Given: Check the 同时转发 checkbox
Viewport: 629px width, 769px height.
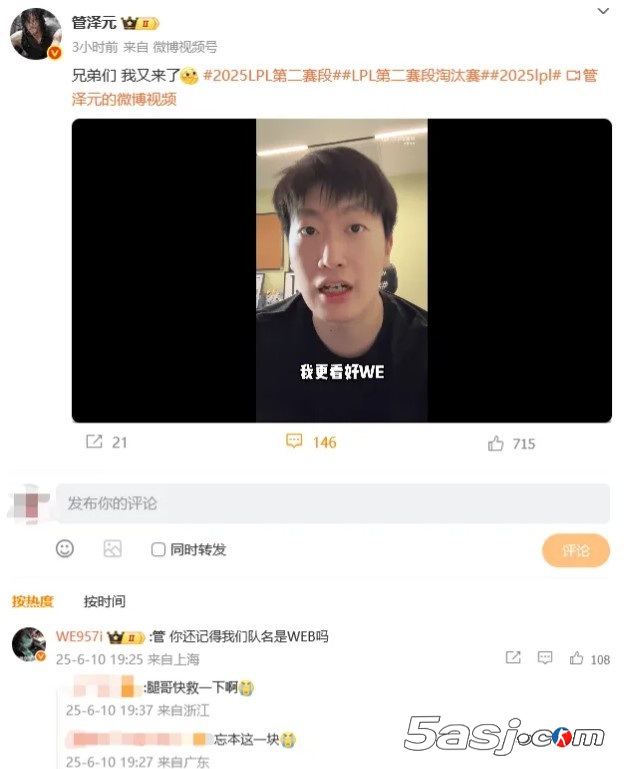Looking at the screenshot, I should pos(158,549).
